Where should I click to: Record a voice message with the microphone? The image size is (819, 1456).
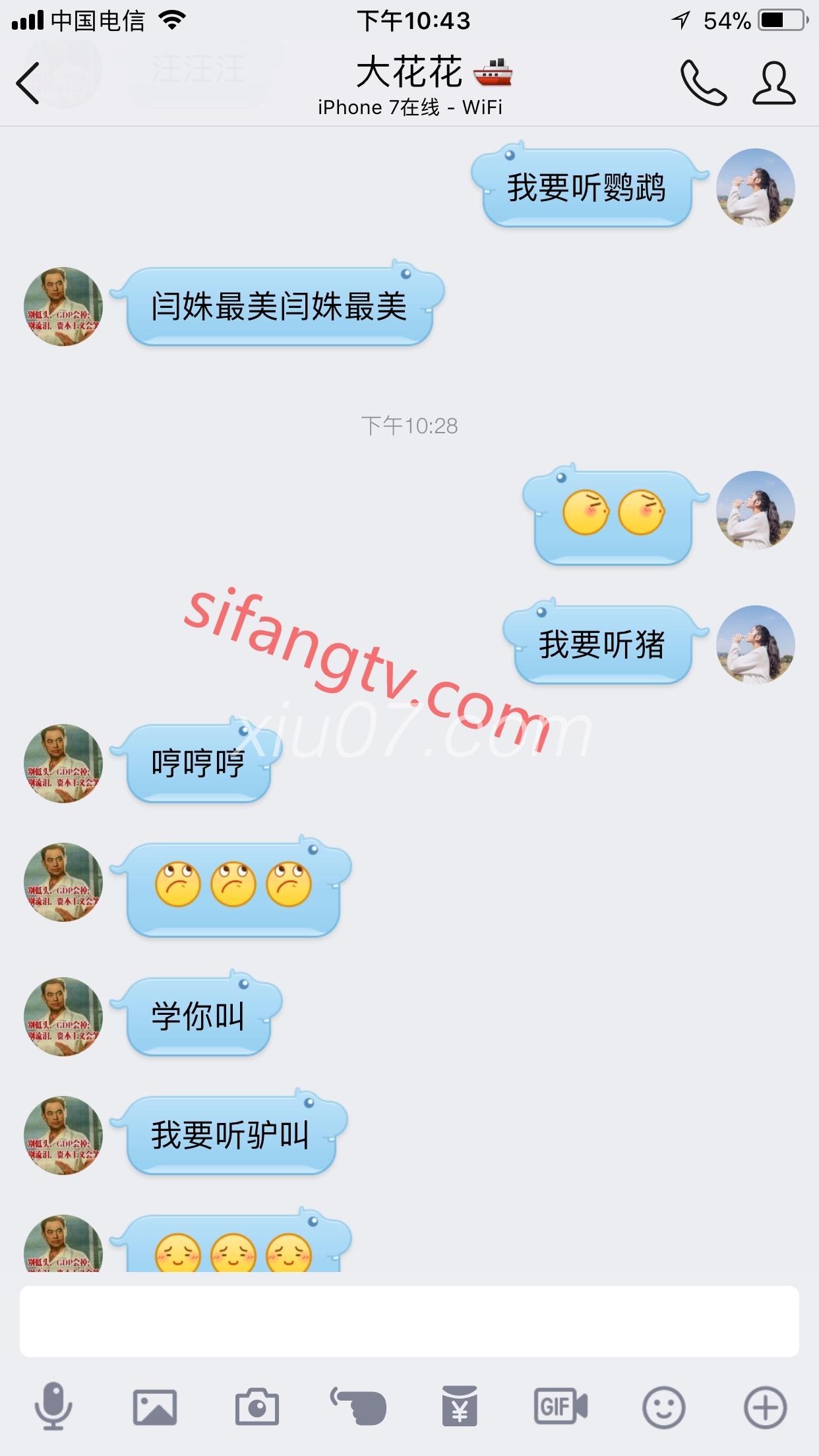[x=53, y=1407]
